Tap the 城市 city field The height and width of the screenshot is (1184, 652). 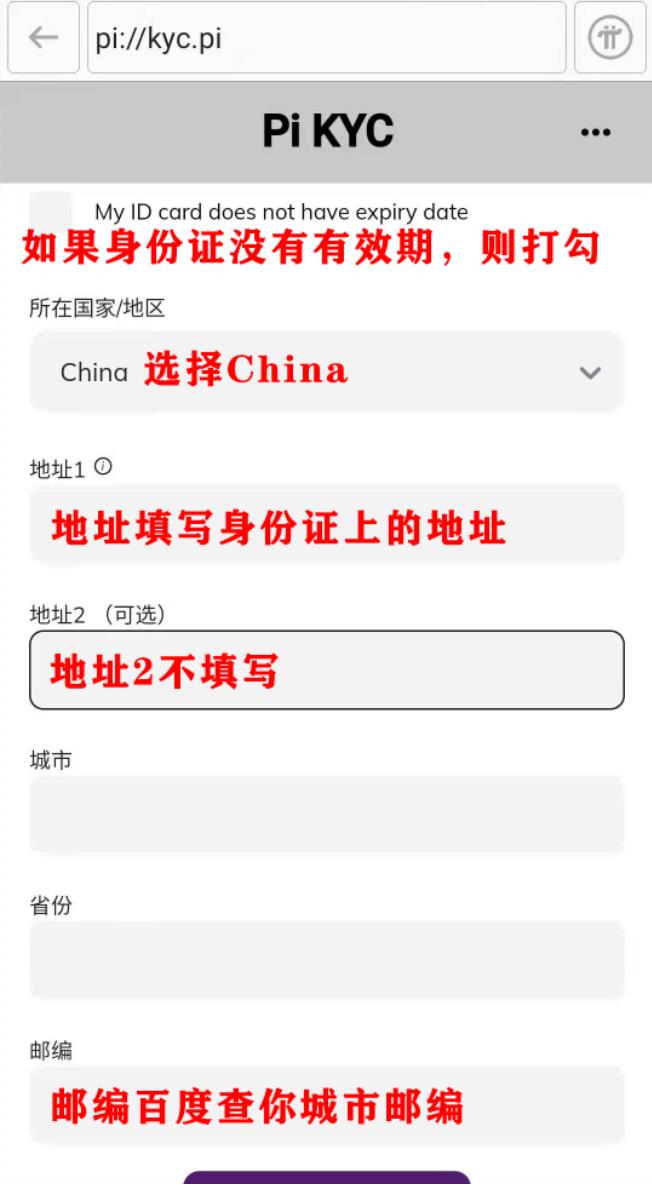tap(326, 815)
